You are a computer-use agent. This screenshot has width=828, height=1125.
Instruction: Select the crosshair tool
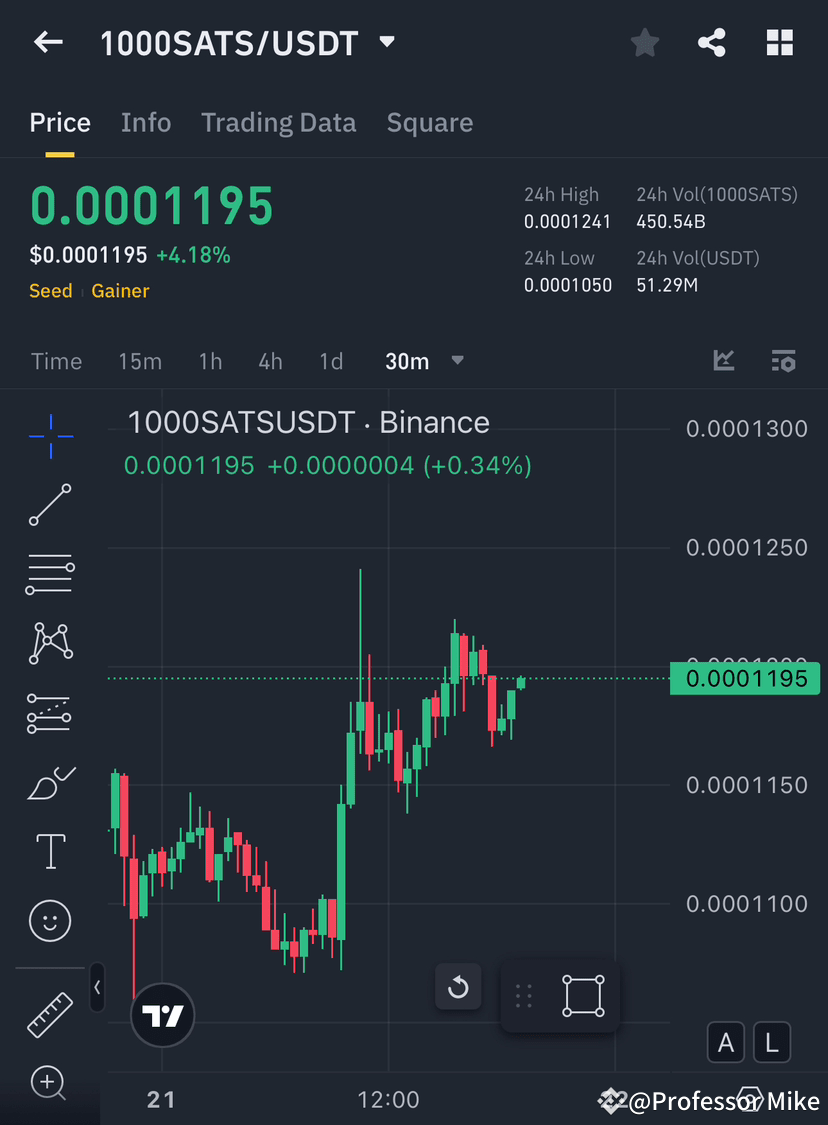point(50,435)
